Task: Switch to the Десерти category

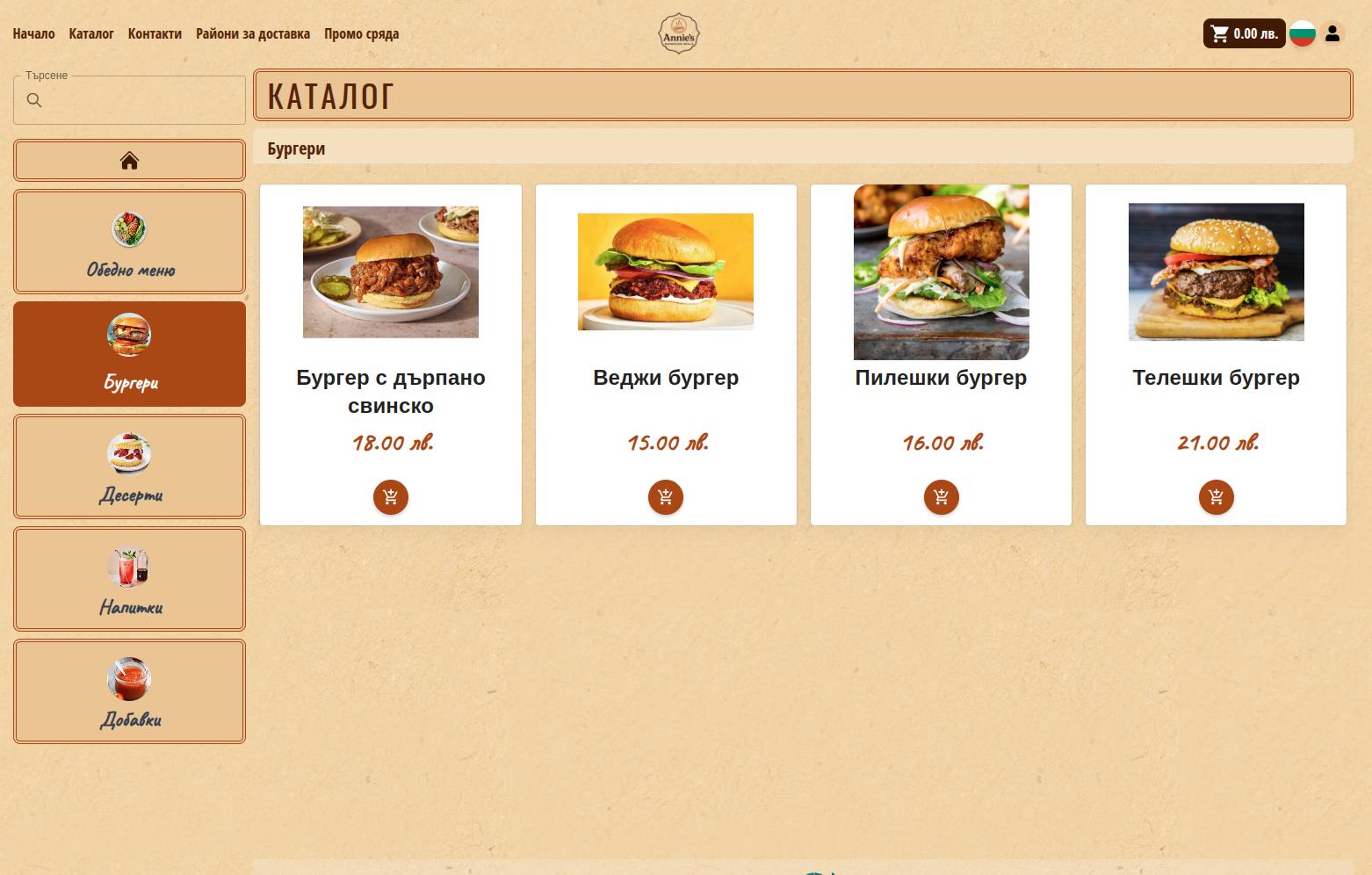Action: [x=129, y=466]
